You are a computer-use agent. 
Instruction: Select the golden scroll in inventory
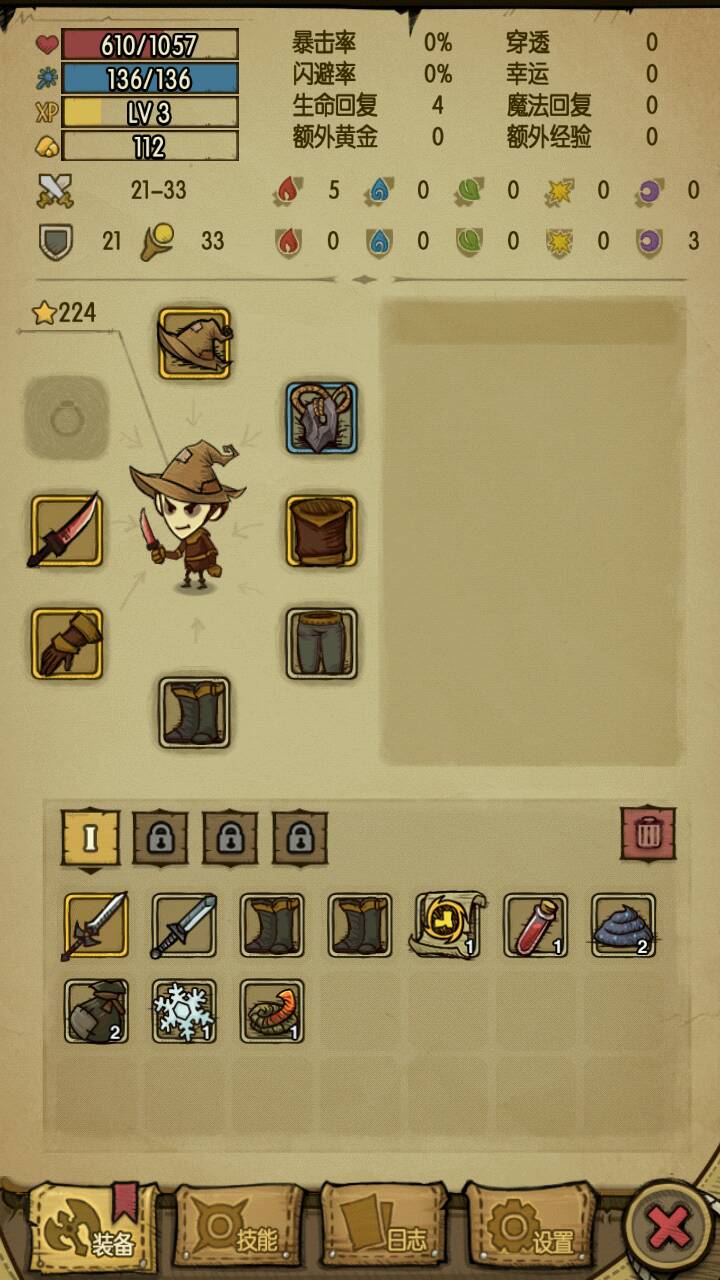click(x=448, y=926)
